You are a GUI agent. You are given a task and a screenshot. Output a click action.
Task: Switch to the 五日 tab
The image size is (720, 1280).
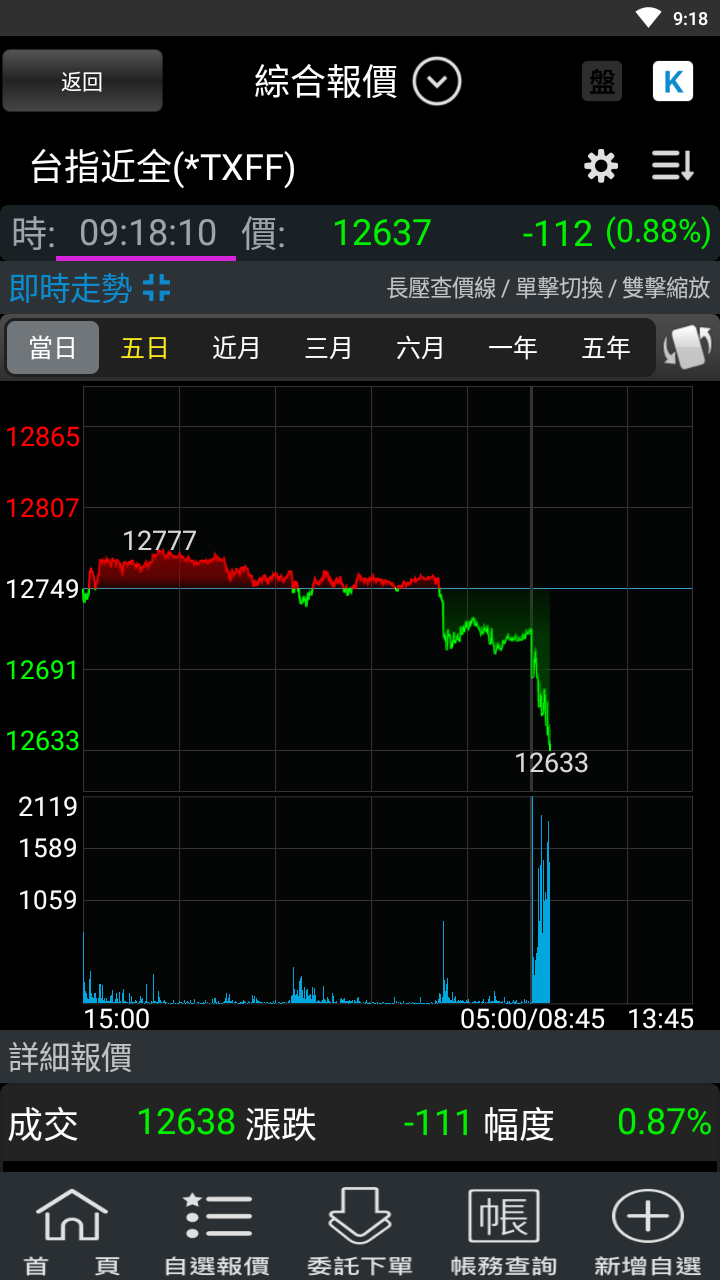point(145,348)
